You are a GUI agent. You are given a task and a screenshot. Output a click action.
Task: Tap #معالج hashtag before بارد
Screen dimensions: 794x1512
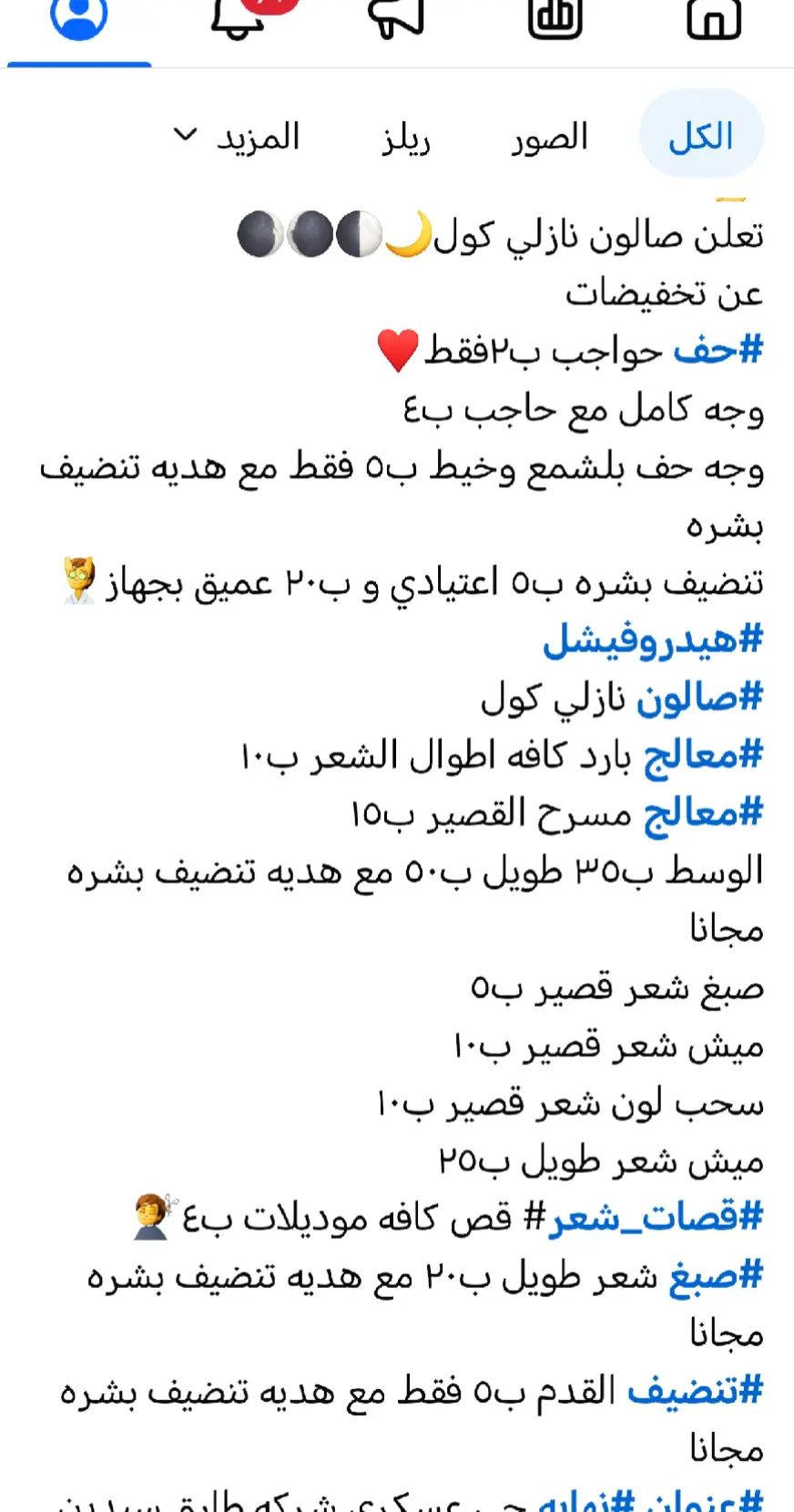tap(703, 756)
